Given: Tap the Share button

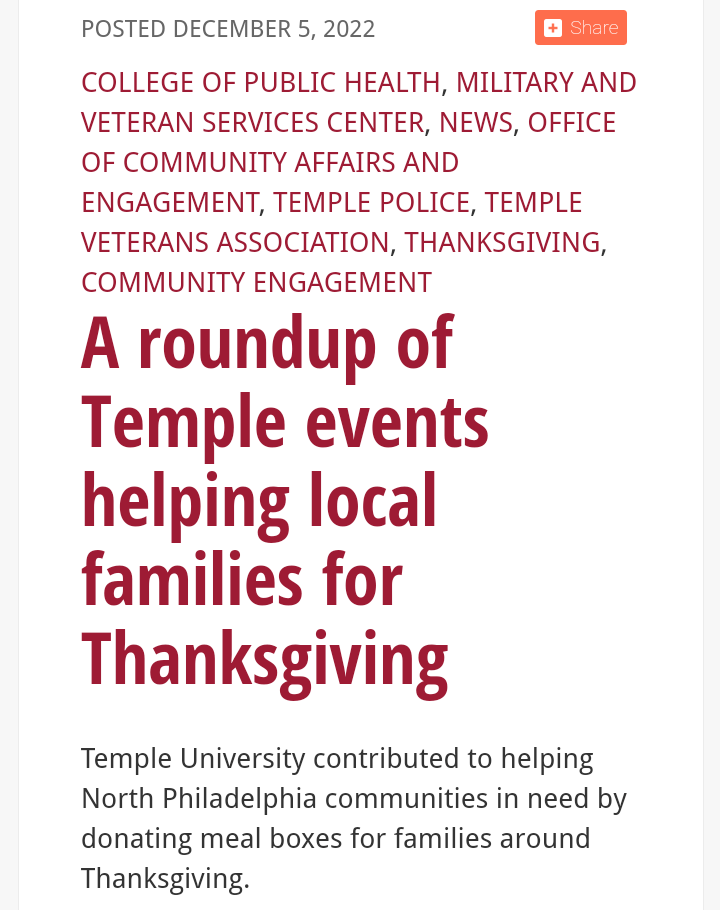Looking at the screenshot, I should pos(581,28).
